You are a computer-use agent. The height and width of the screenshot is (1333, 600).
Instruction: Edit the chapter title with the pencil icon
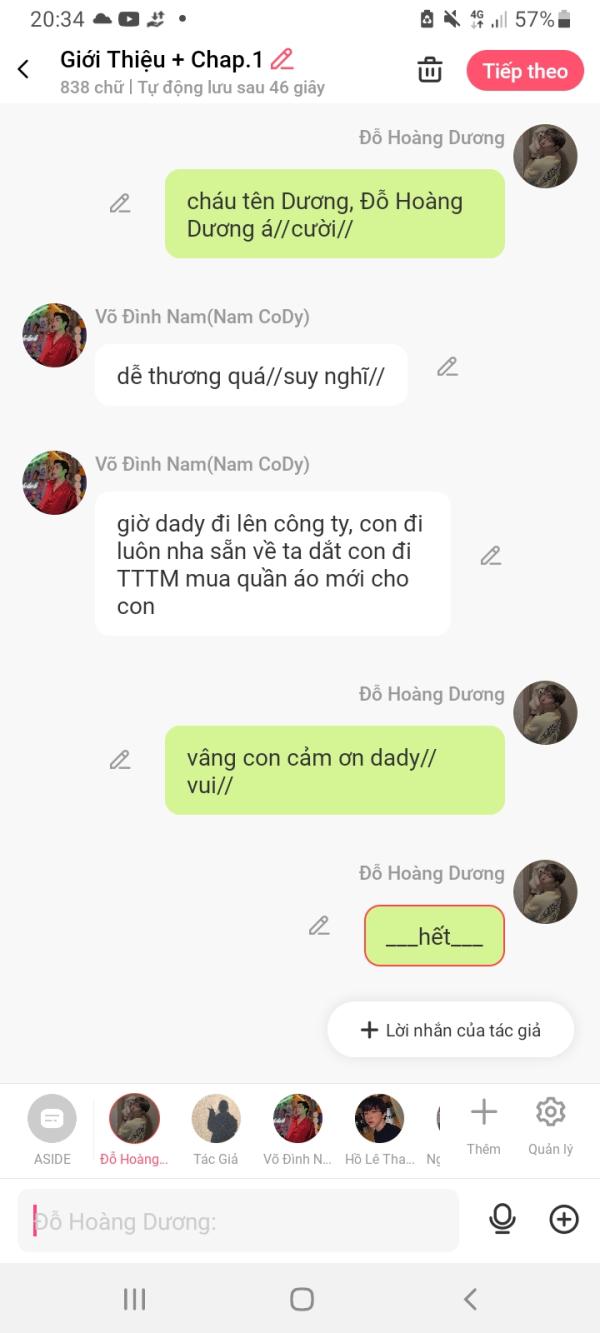click(282, 59)
